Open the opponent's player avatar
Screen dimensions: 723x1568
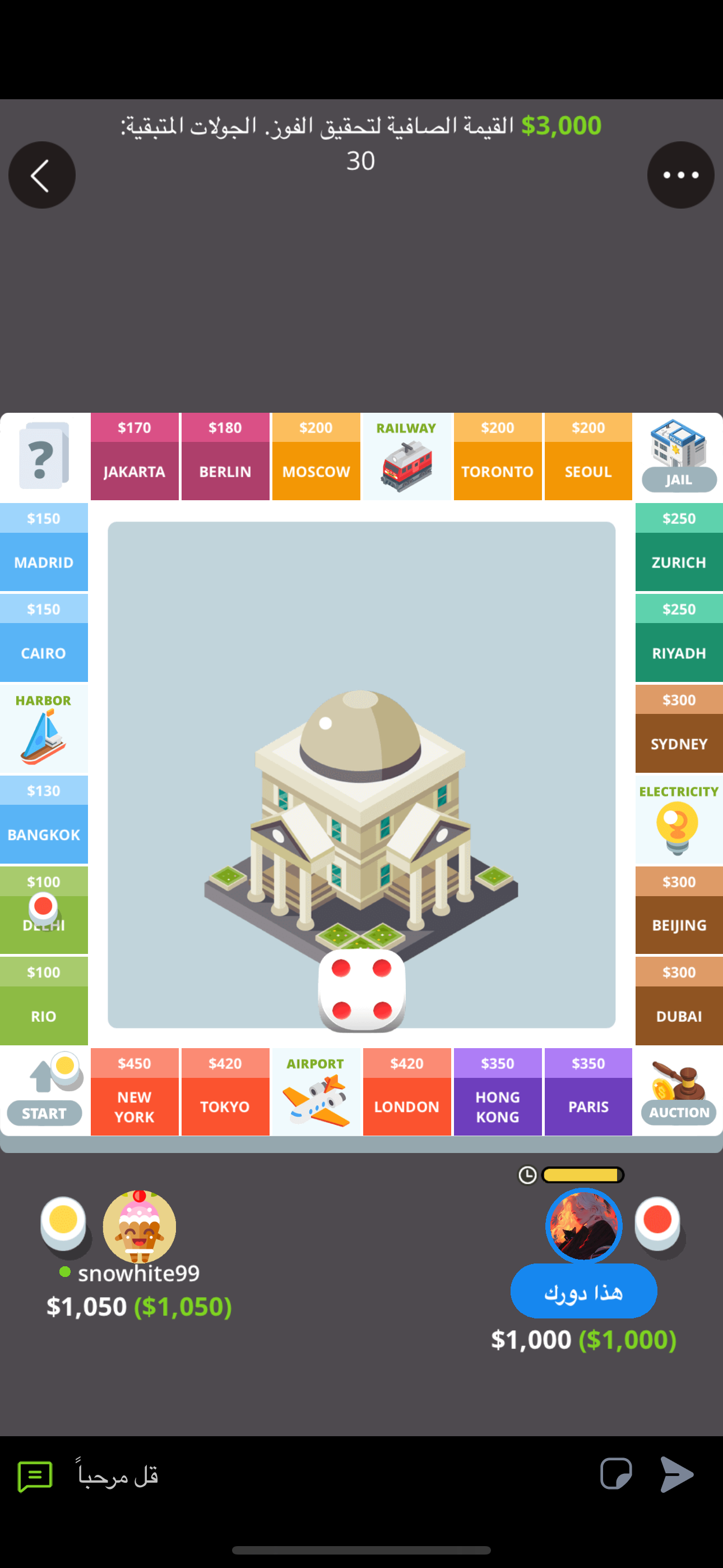point(583,1225)
